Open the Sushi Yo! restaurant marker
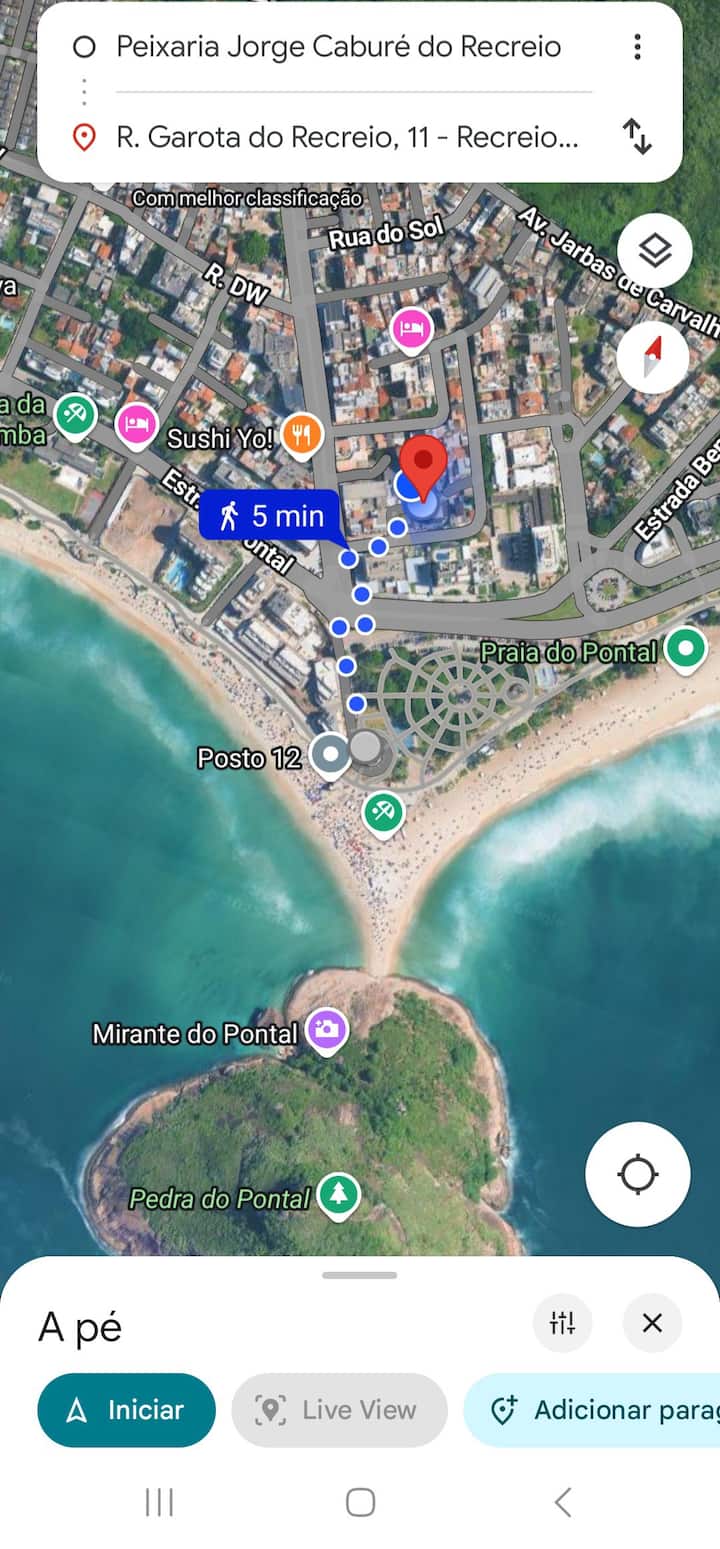This screenshot has width=720, height=1549. click(x=301, y=433)
